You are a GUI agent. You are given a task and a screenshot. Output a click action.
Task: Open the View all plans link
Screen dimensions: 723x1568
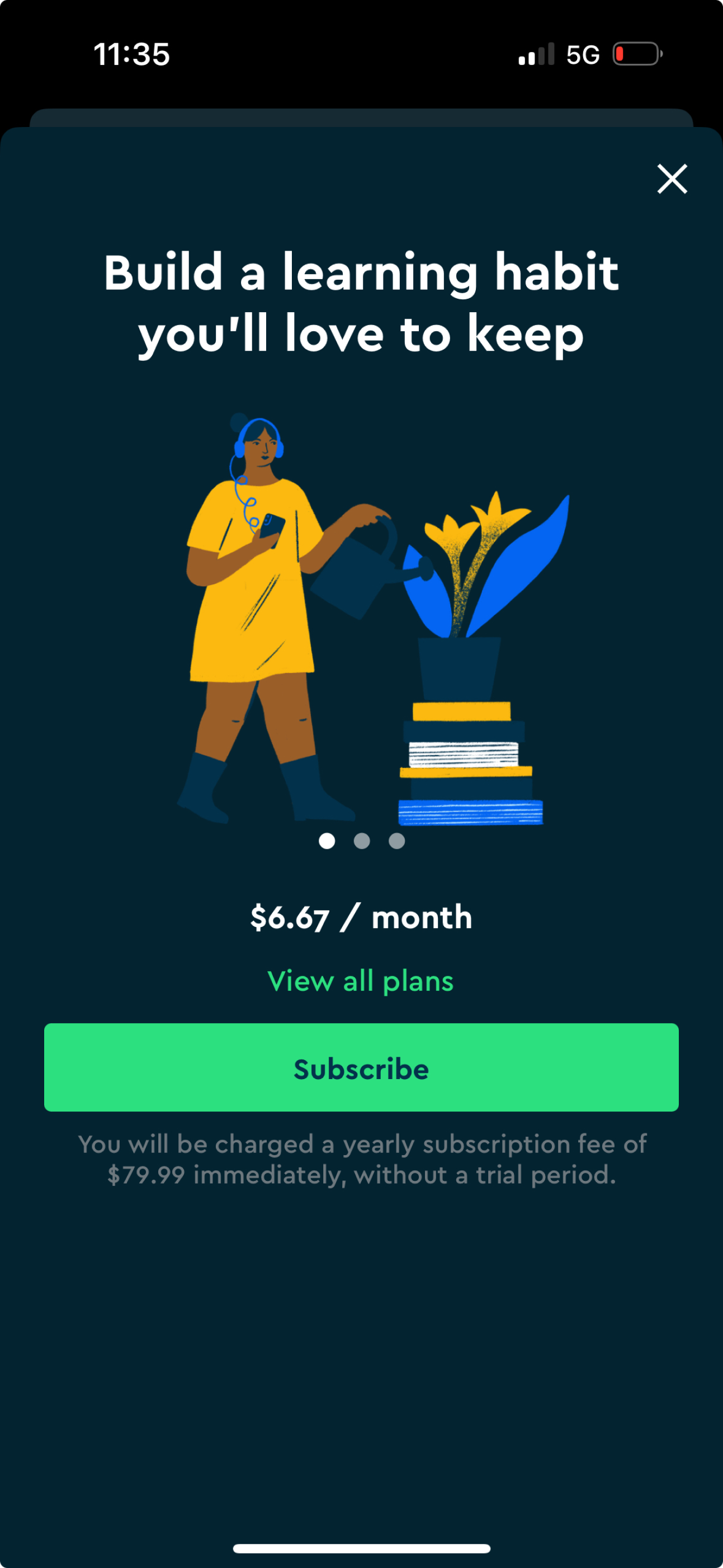[x=361, y=981]
